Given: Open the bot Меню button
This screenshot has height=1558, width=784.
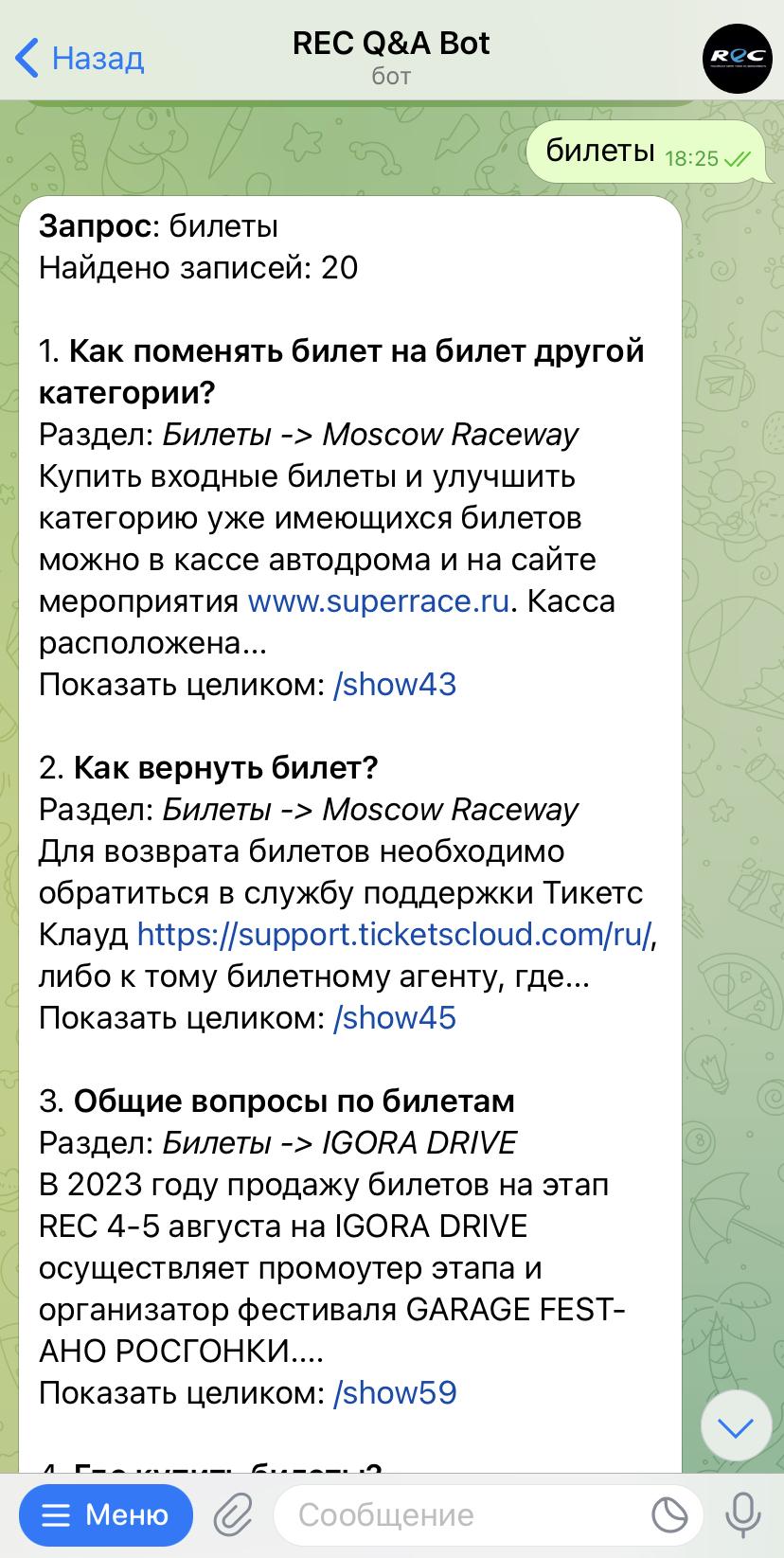Looking at the screenshot, I should click(106, 1514).
